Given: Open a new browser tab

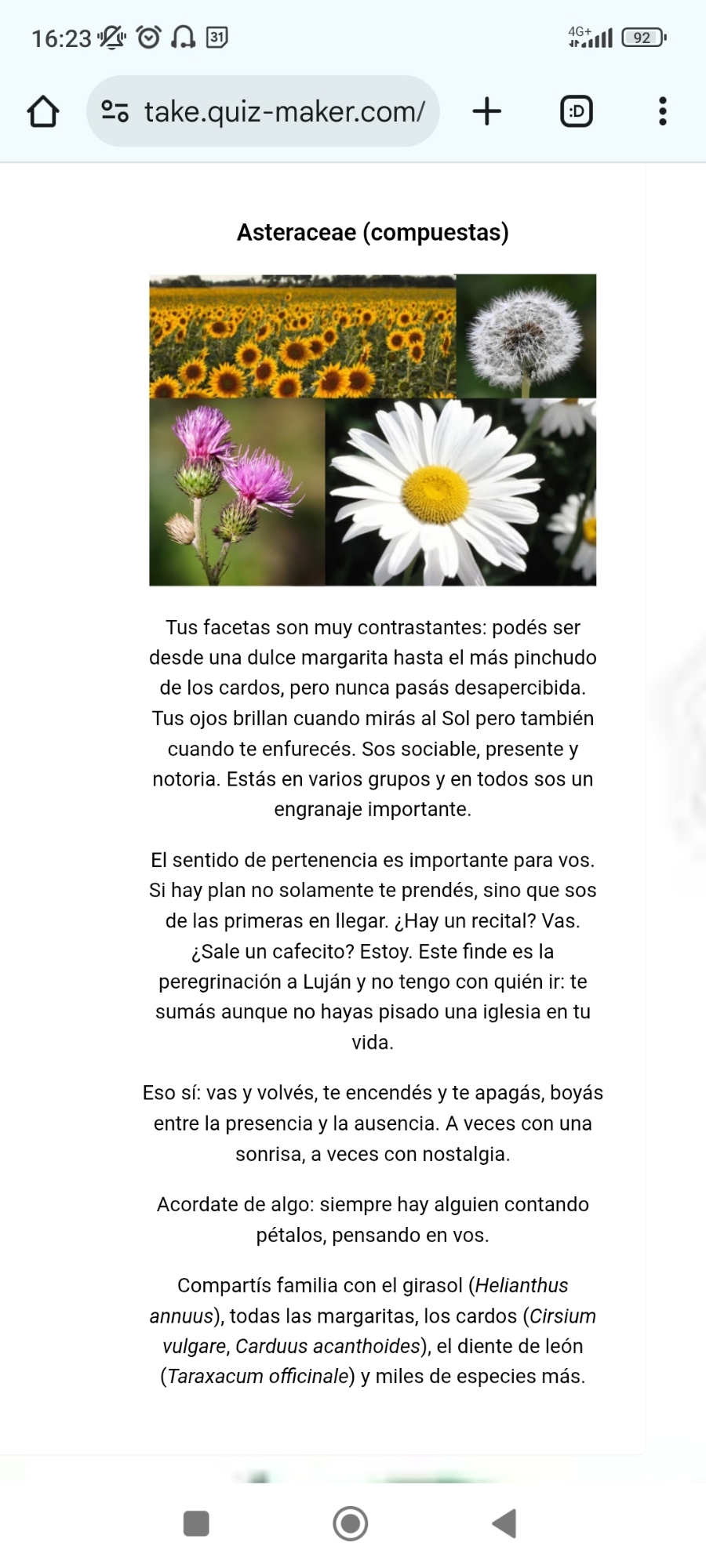Looking at the screenshot, I should (487, 111).
